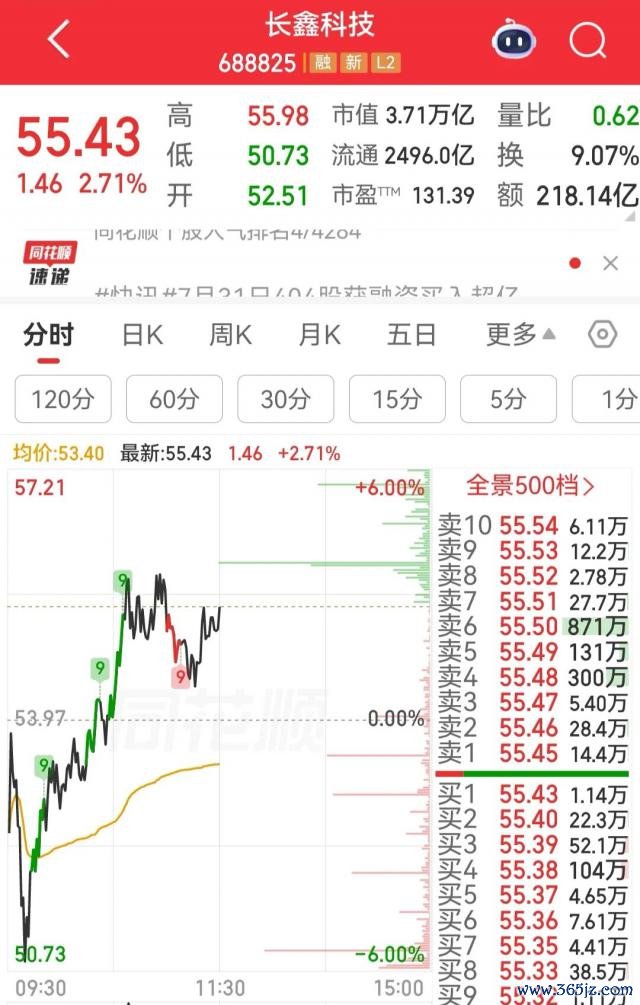Dismiss the 同花顺速递 news banner
640x1005 pixels.
click(x=611, y=263)
